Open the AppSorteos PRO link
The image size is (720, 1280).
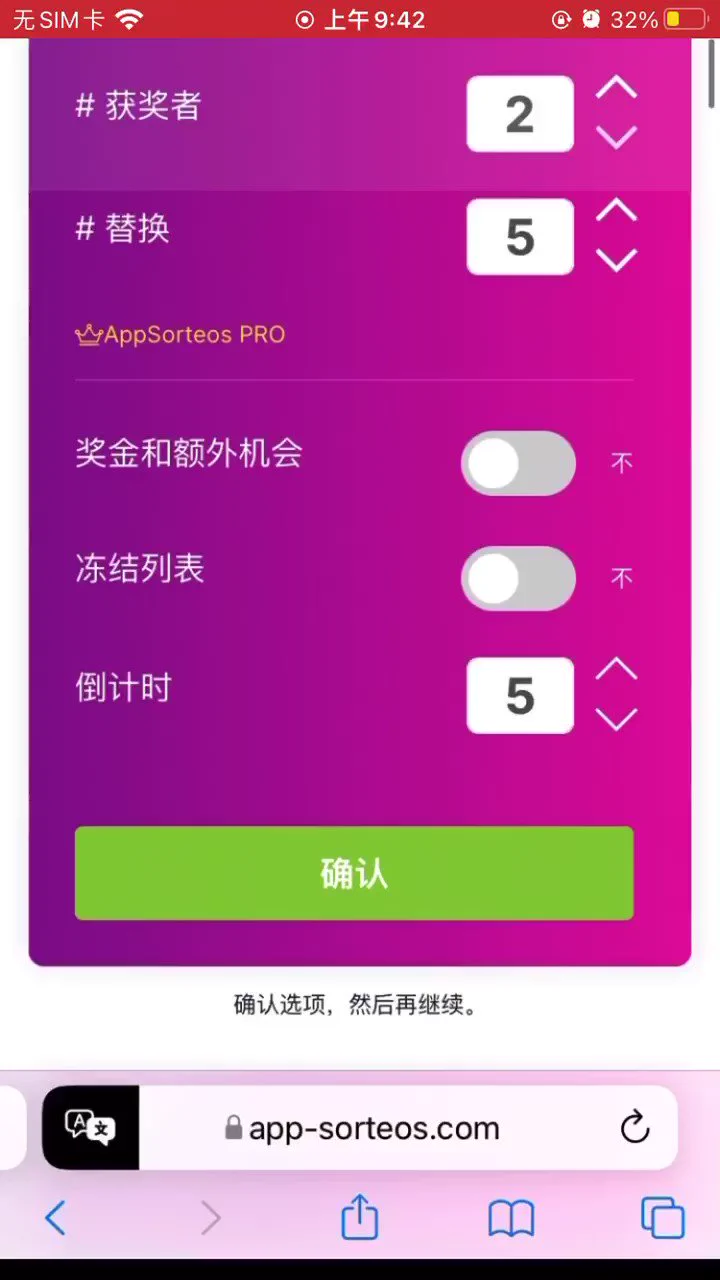coord(181,335)
